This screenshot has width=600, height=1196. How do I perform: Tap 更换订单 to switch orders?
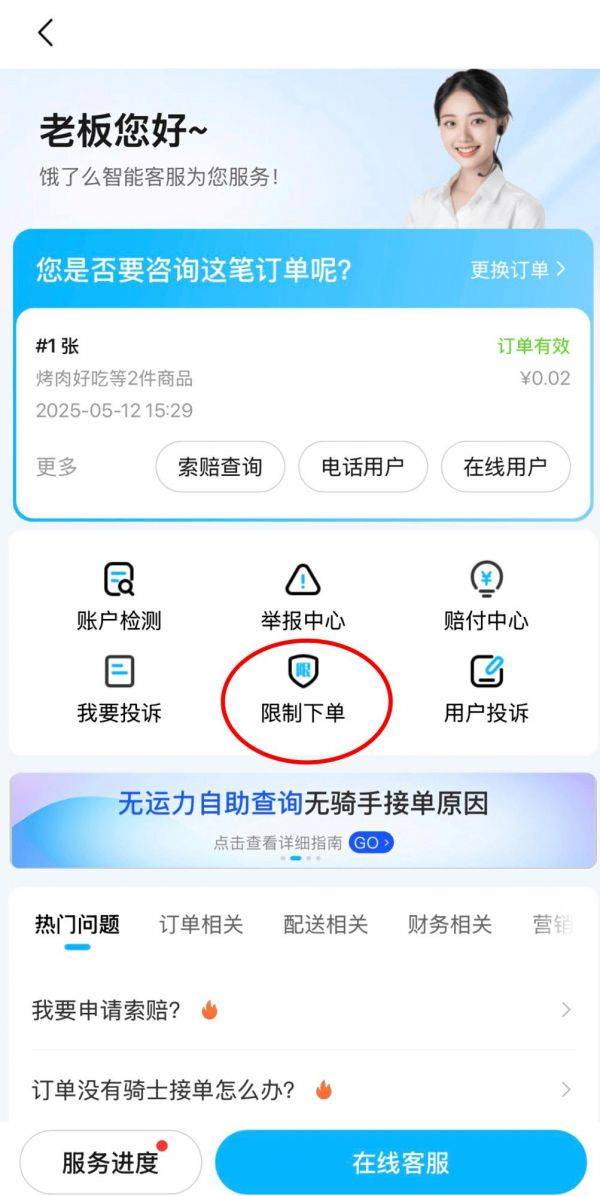click(518, 269)
